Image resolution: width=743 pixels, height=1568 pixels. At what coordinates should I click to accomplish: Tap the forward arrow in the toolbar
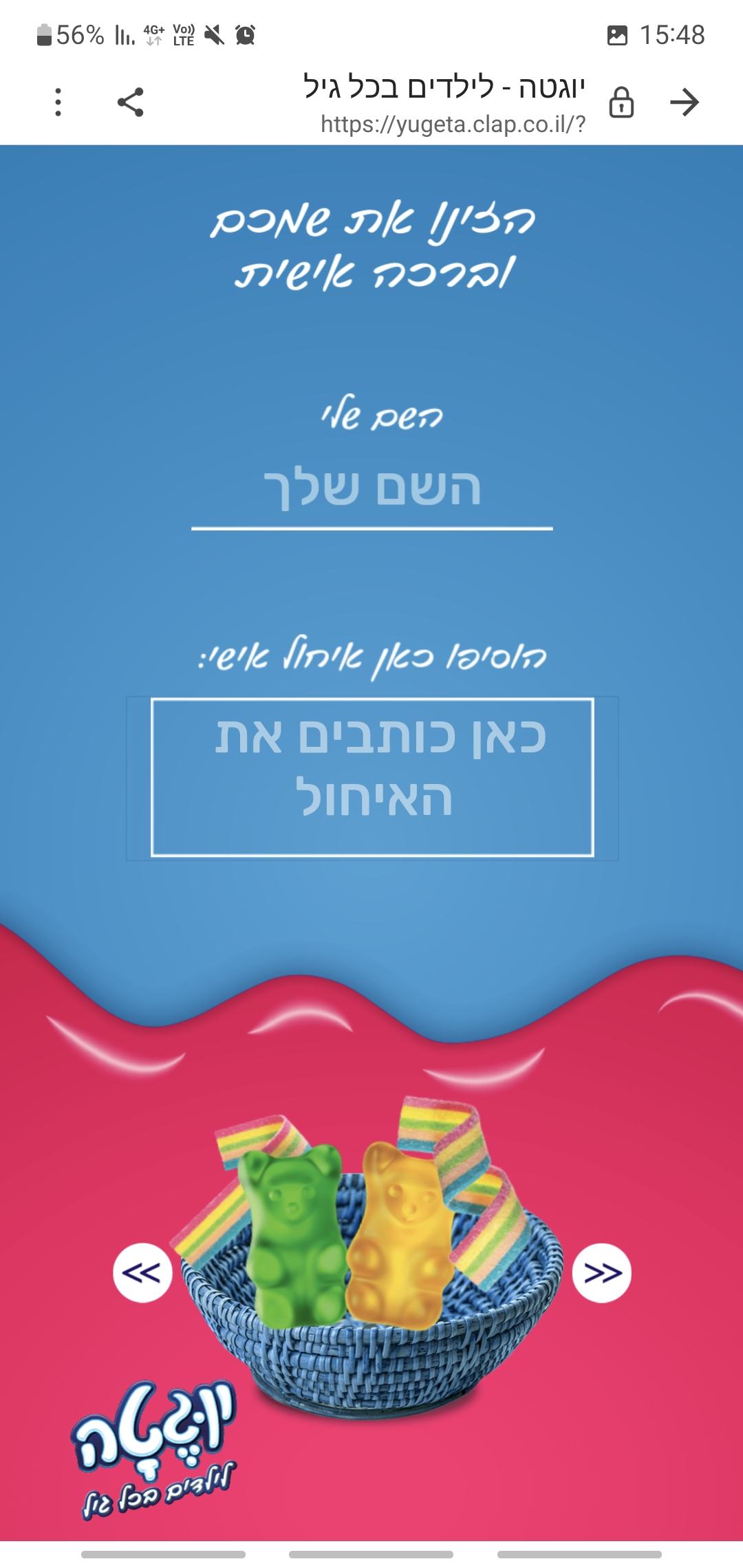click(684, 102)
